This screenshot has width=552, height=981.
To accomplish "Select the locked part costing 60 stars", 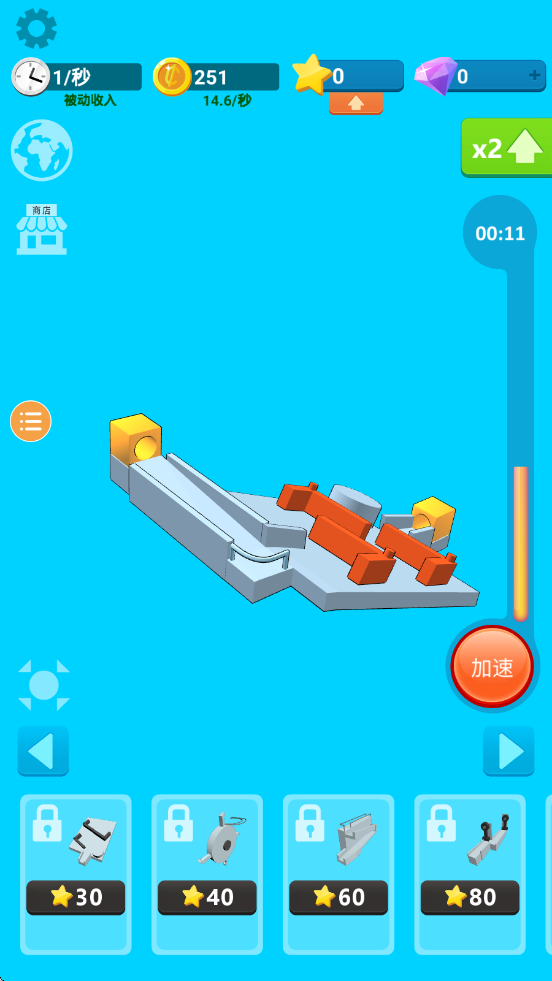I will (339, 874).
